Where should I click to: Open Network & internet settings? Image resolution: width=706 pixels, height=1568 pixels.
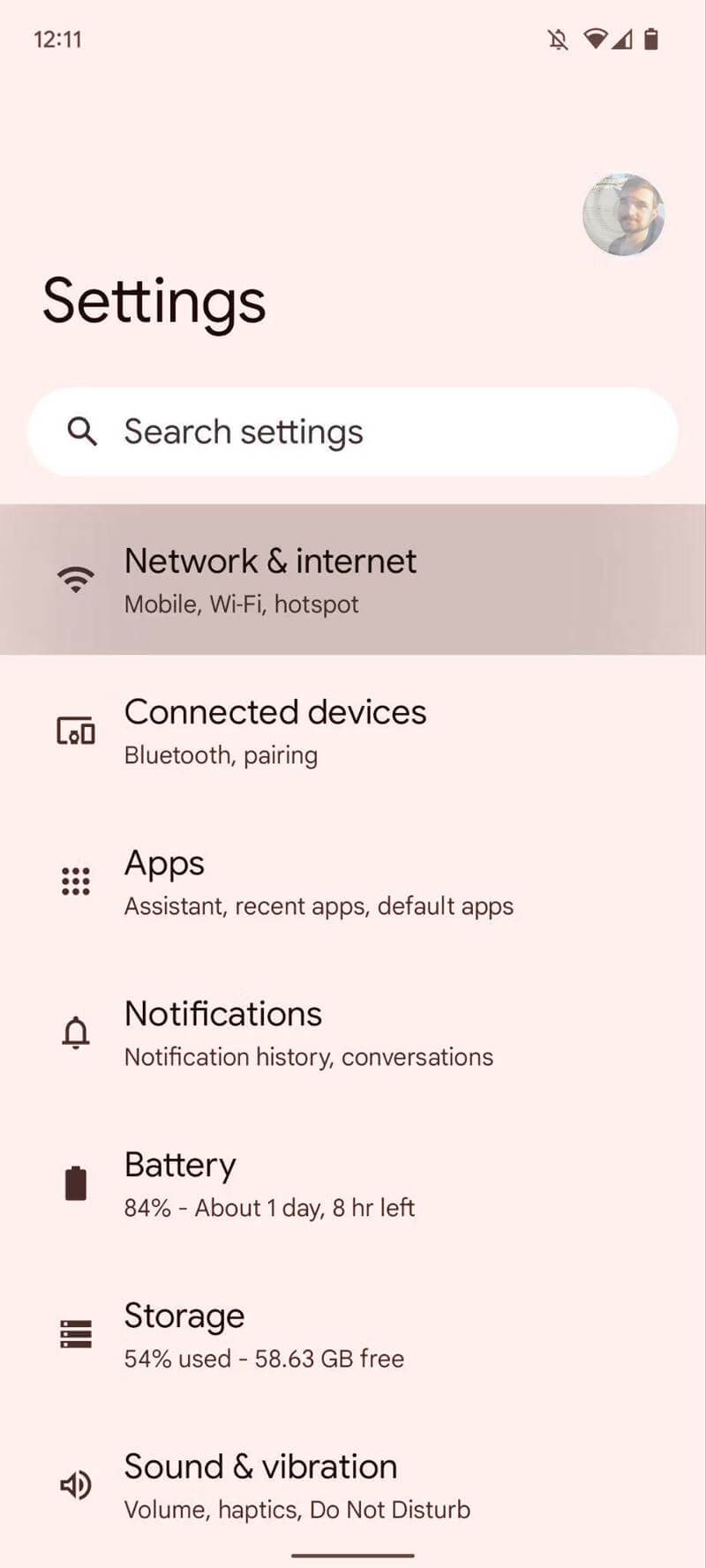click(x=353, y=580)
